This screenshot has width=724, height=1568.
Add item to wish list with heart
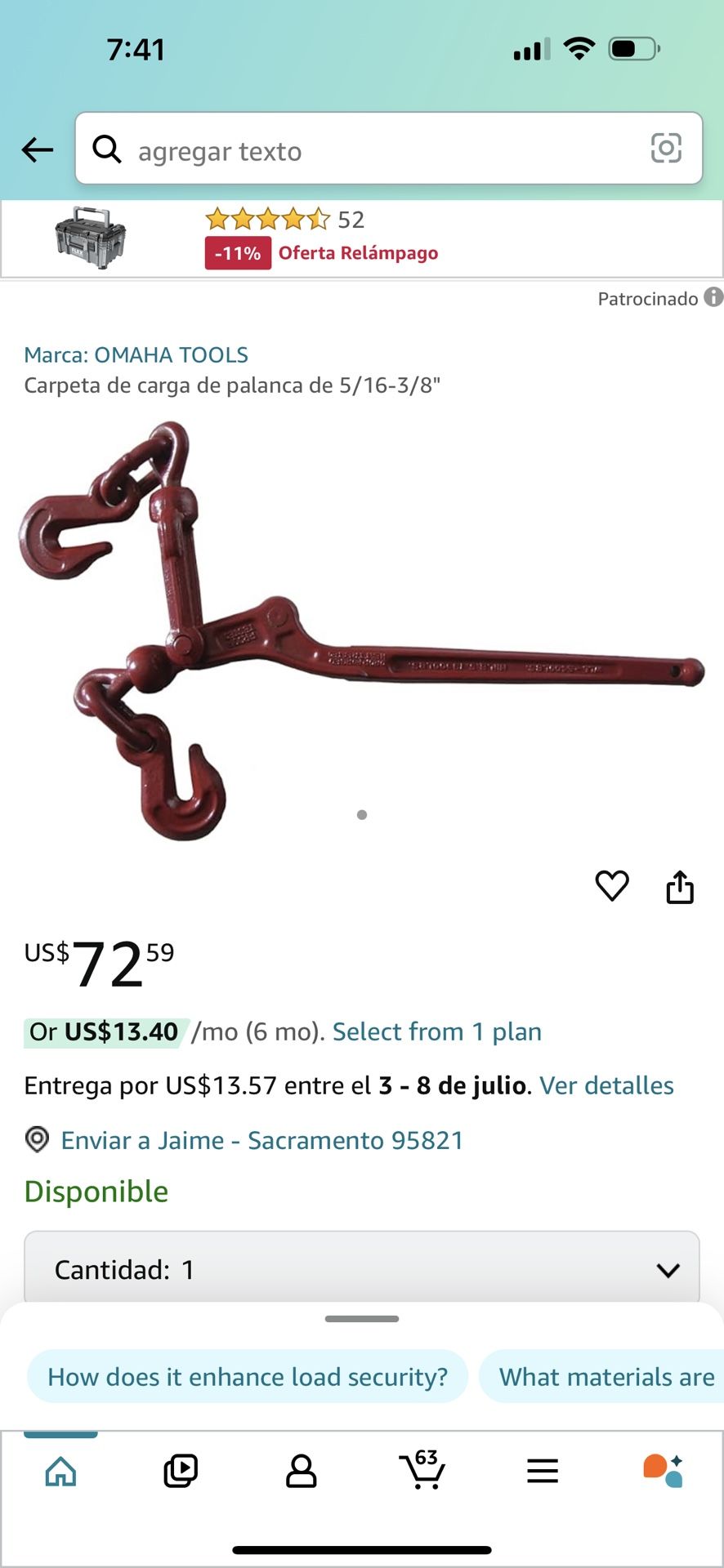tap(612, 886)
